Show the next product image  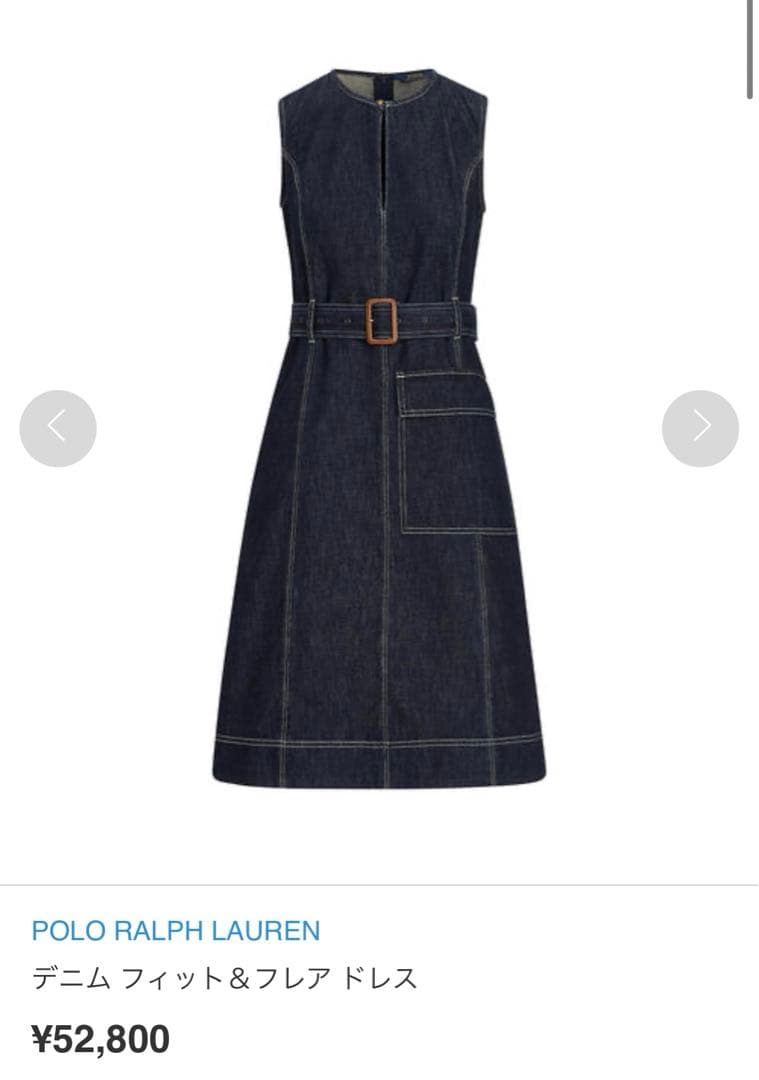700,428
